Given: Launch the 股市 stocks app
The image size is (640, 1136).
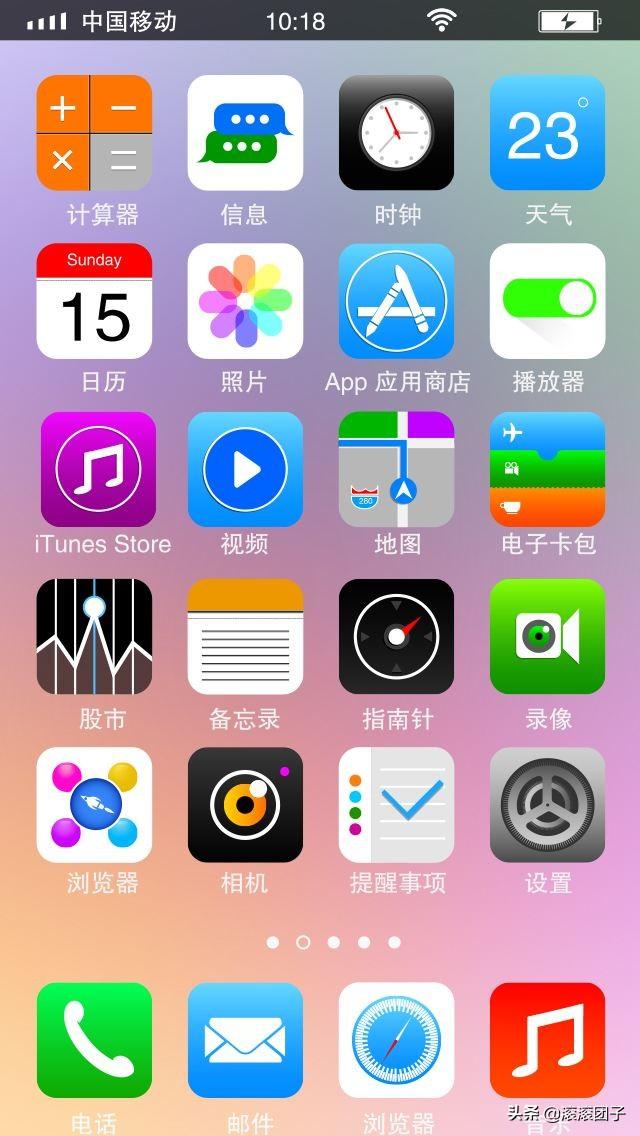Looking at the screenshot, I should 94,637.
